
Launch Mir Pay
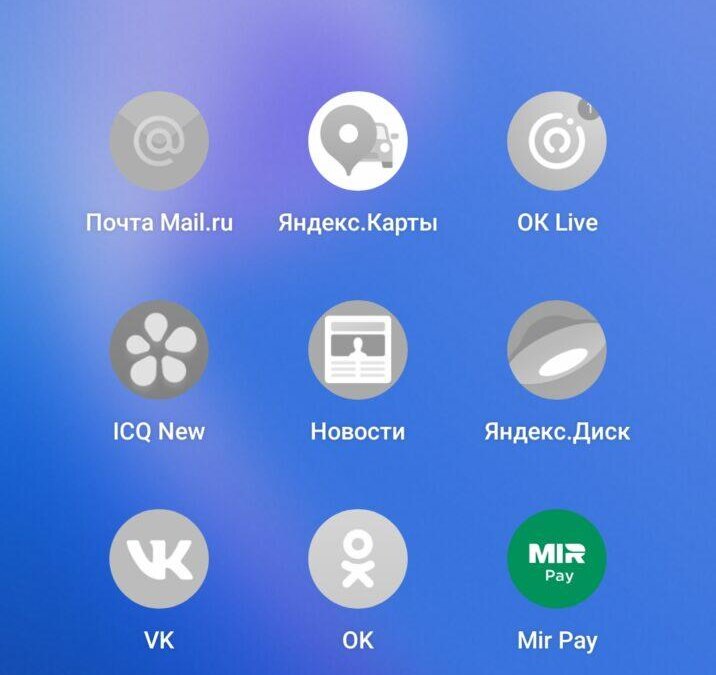tap(557, 559)
